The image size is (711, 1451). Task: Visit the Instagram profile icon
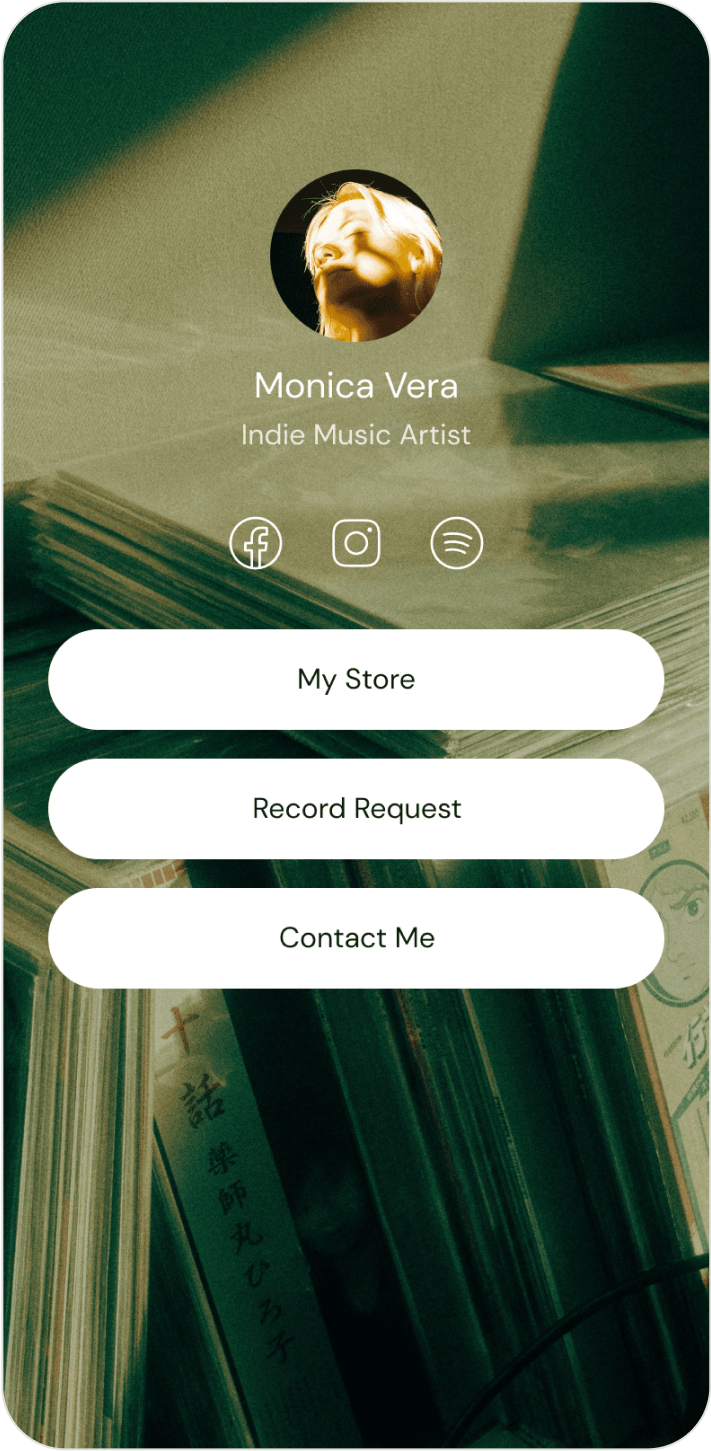click(x=356, y=544)
